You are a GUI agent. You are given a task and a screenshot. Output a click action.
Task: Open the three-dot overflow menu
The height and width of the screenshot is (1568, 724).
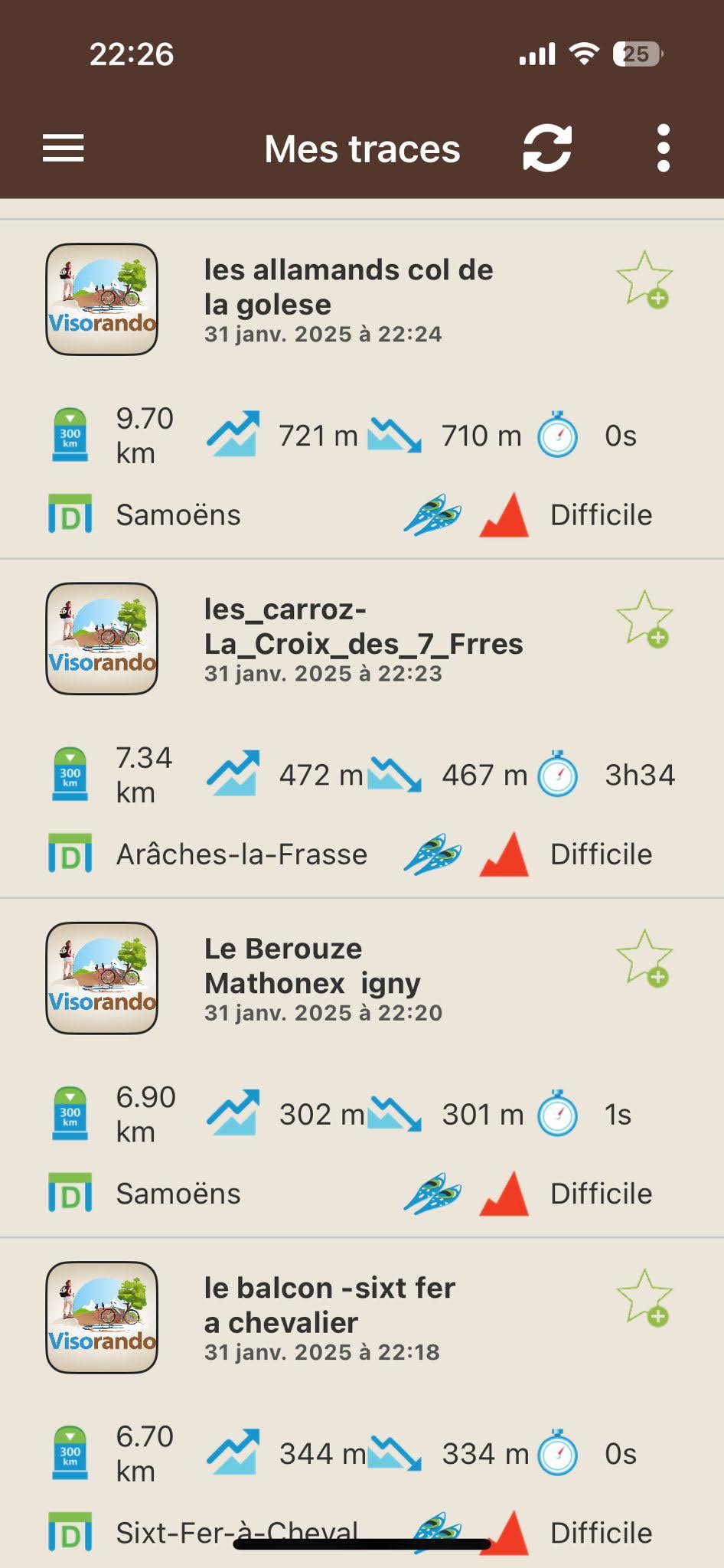click(663, 149)
